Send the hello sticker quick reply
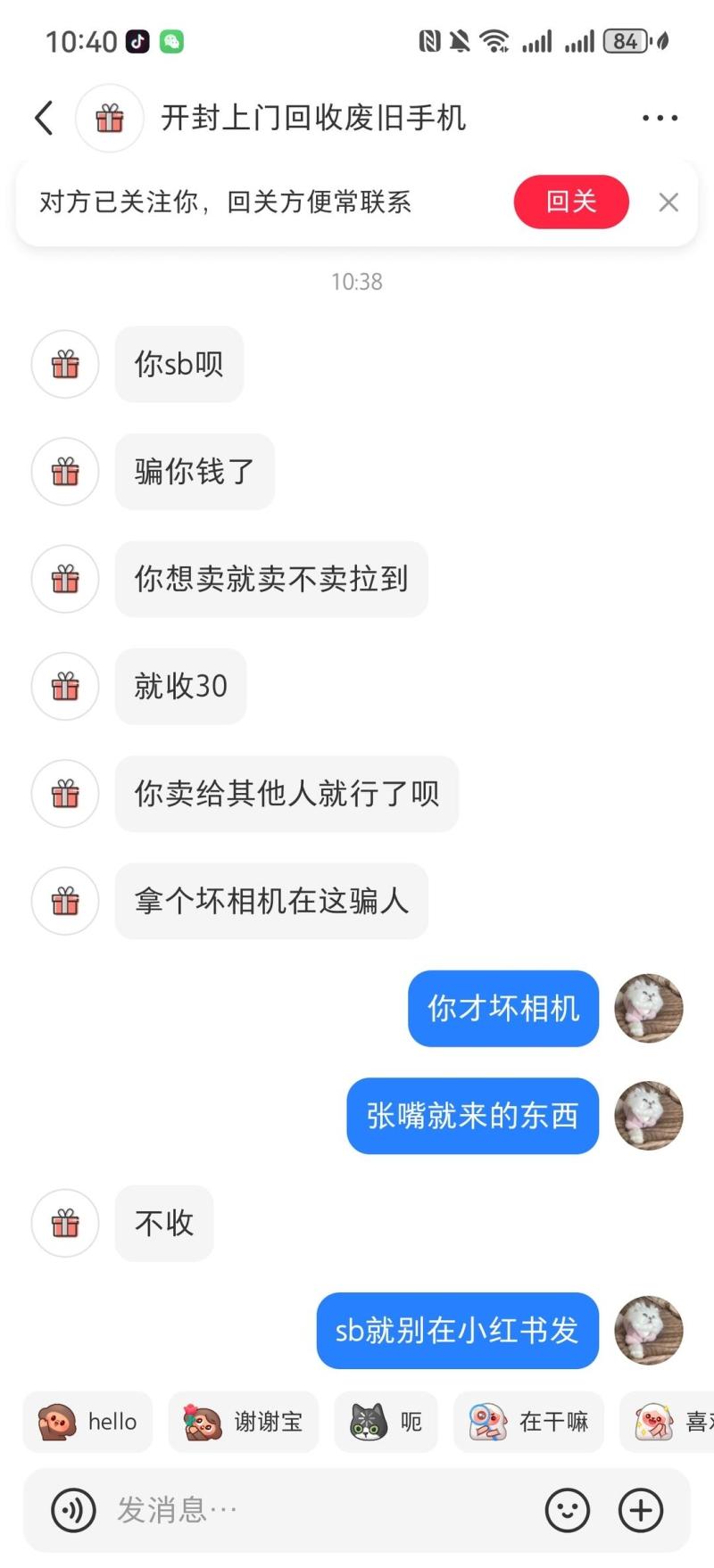The image size is (714, 1568). (x=87, y=1422)
